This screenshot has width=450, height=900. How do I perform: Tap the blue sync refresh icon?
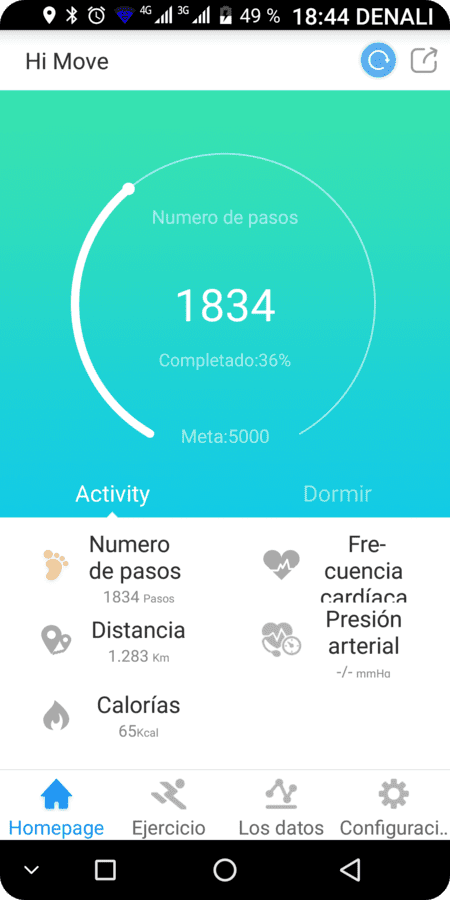point(378,60)
